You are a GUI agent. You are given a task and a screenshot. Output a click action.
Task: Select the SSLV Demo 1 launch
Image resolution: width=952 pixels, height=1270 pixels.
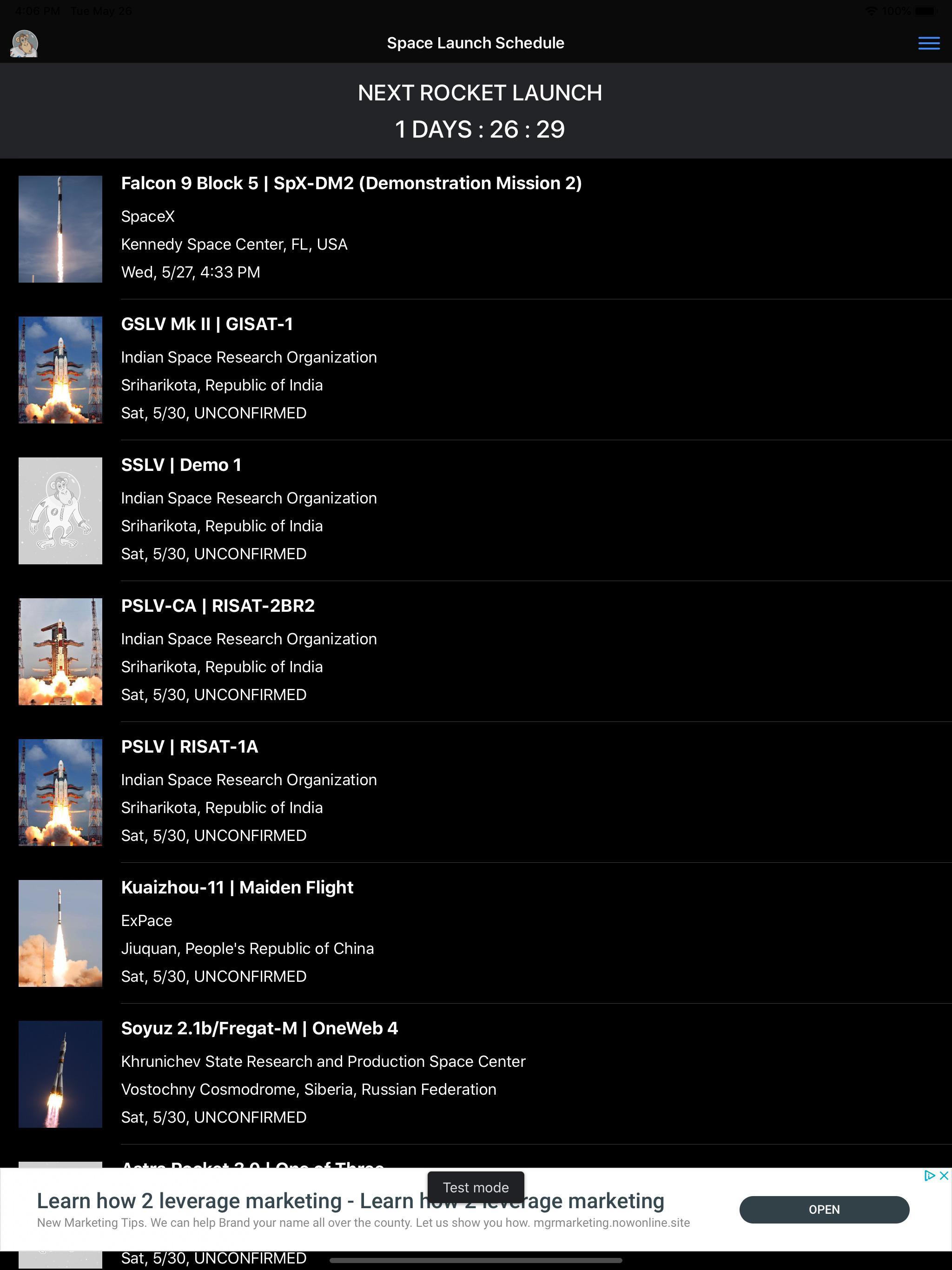tap(249, 509)
